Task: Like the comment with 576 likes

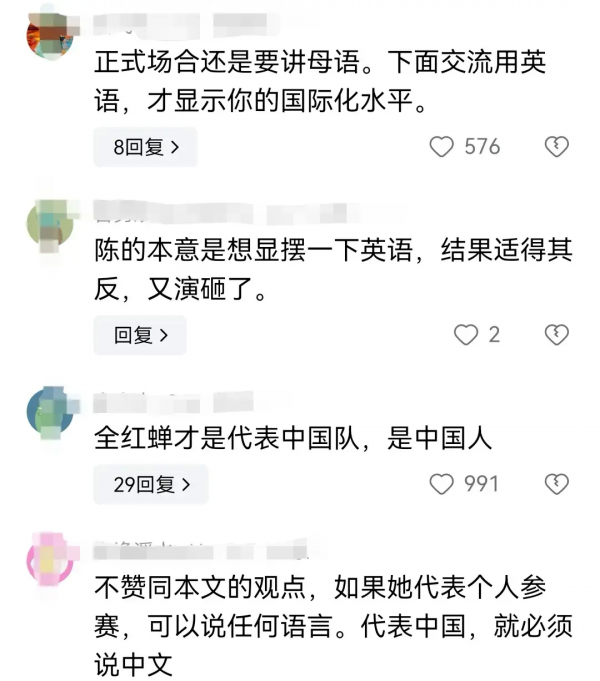Action: [442, 147]
